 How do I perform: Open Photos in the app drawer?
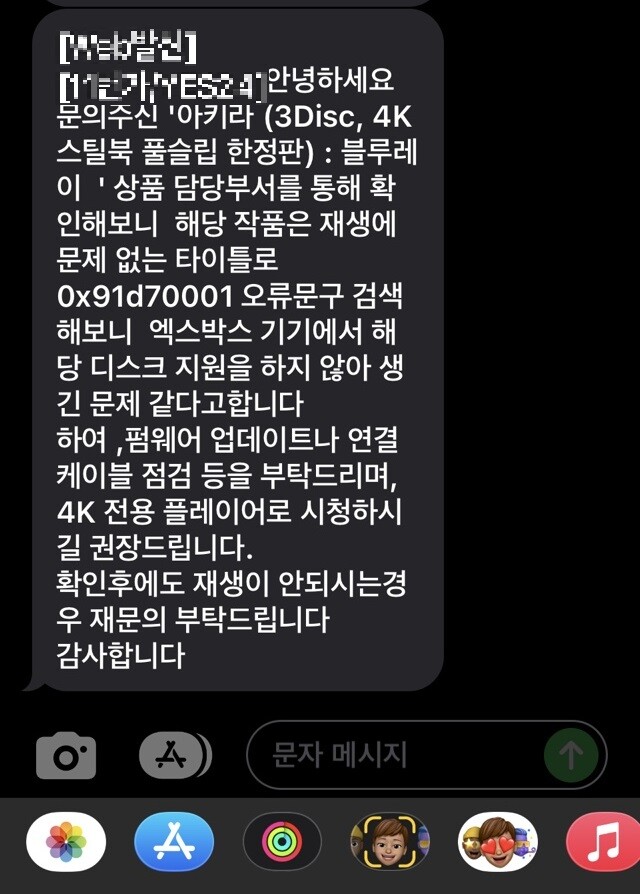coord(66,841)
